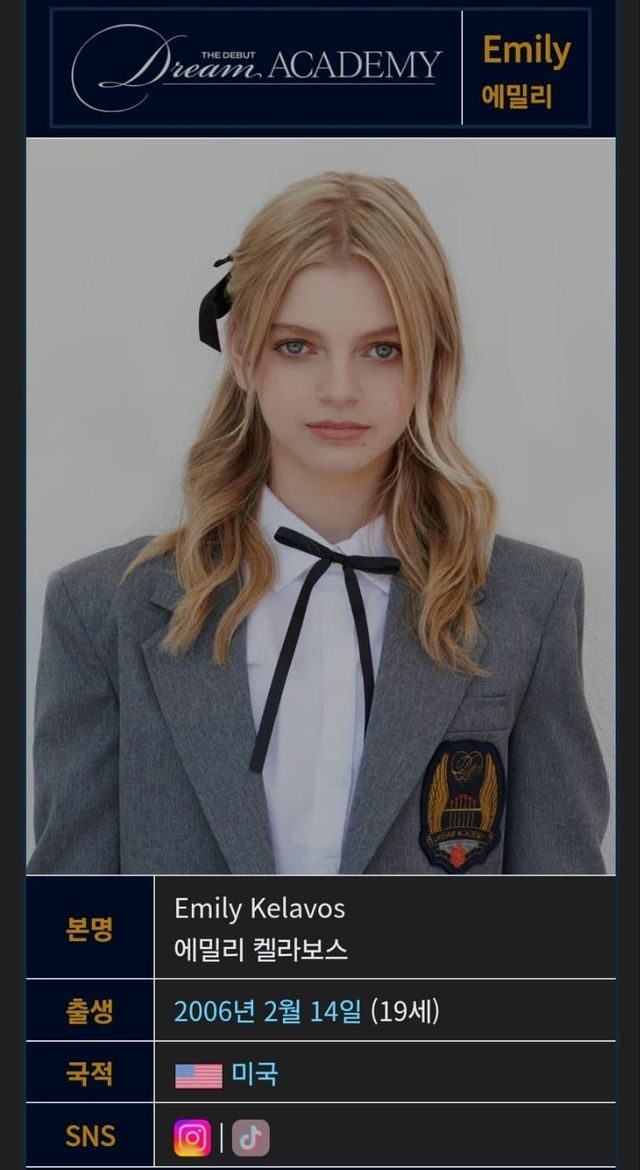
Task: Follow the 미국 nationality link
Action: 255,1075
